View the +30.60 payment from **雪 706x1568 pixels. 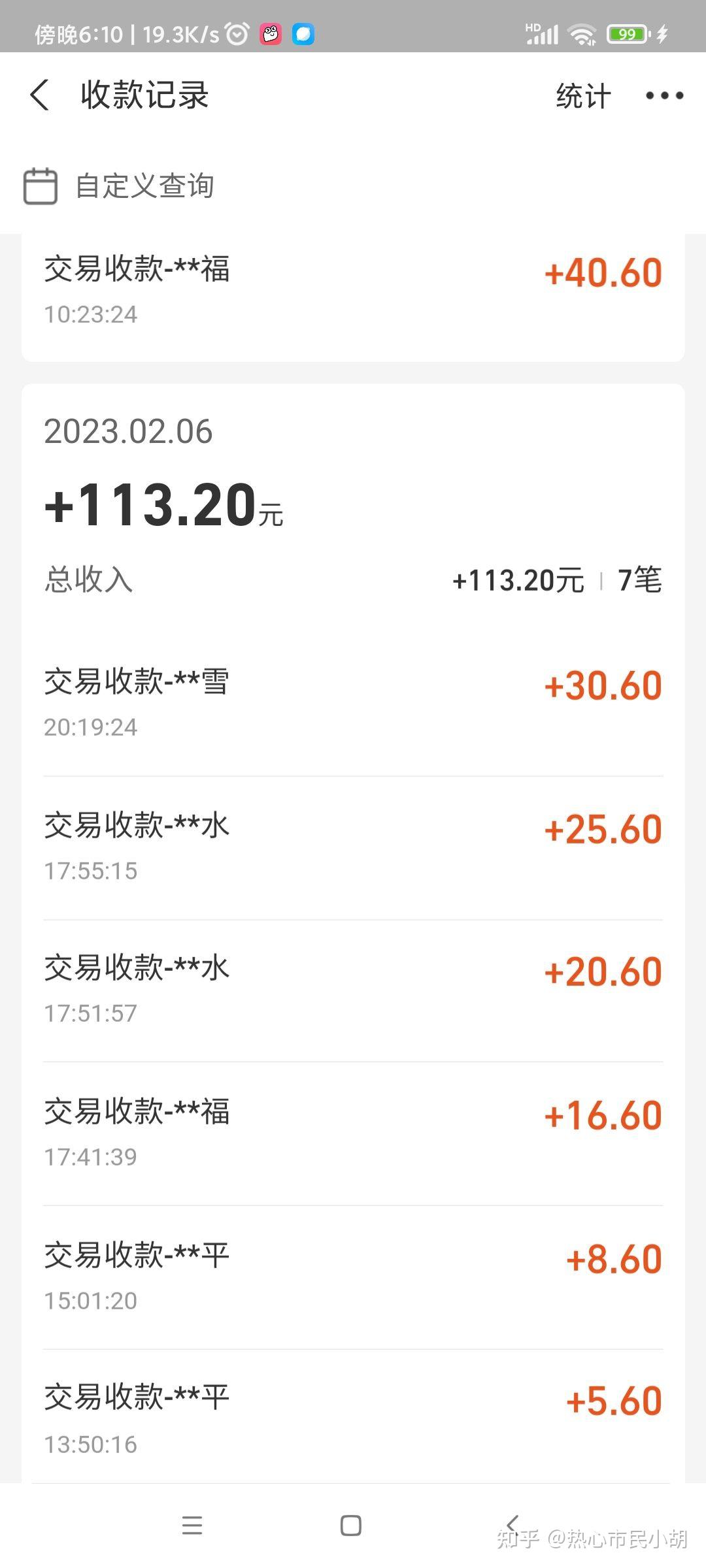353,703
